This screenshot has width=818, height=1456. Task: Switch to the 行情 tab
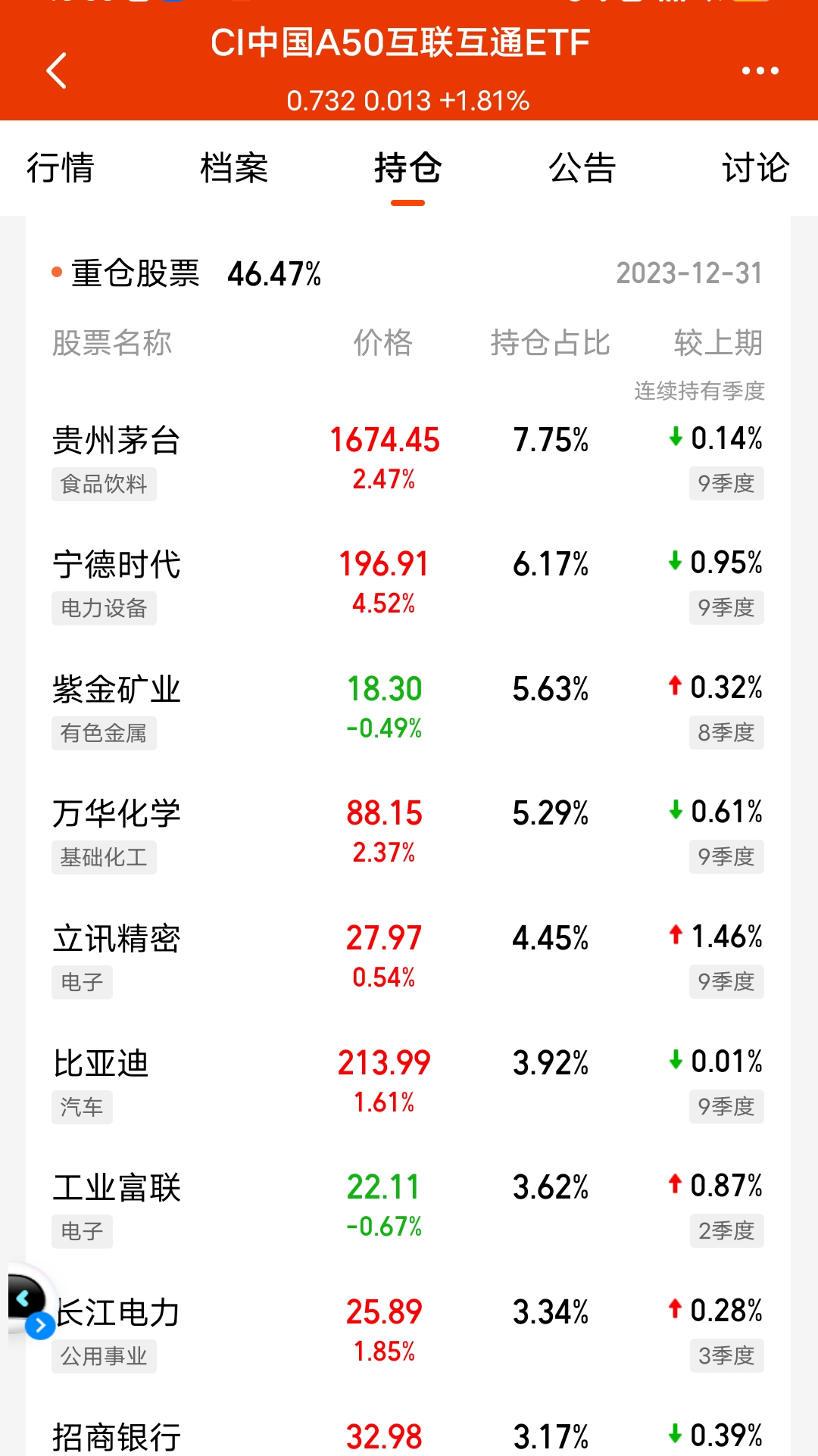pyautogui.click(x=61, y=169)
